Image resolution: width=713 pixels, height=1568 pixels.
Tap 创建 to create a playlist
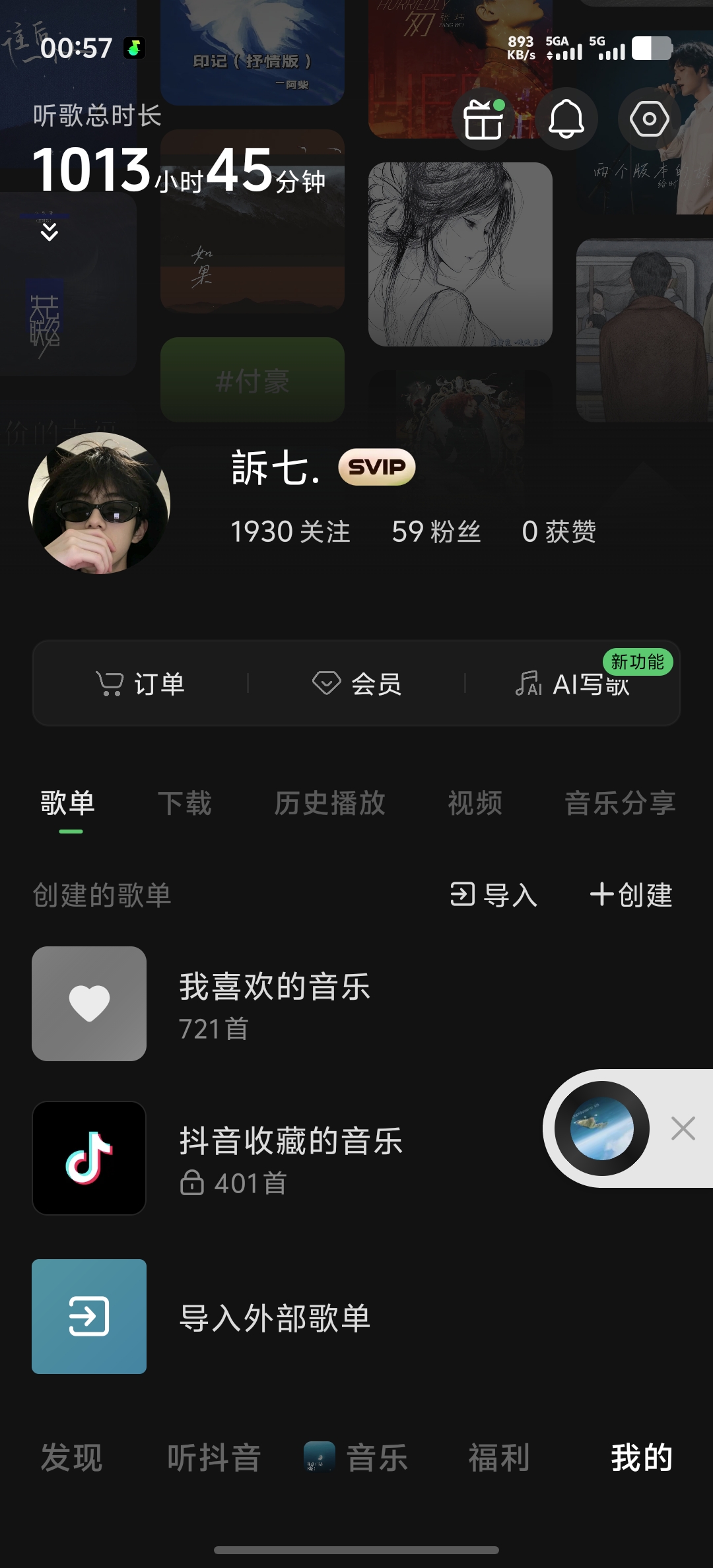631,895
